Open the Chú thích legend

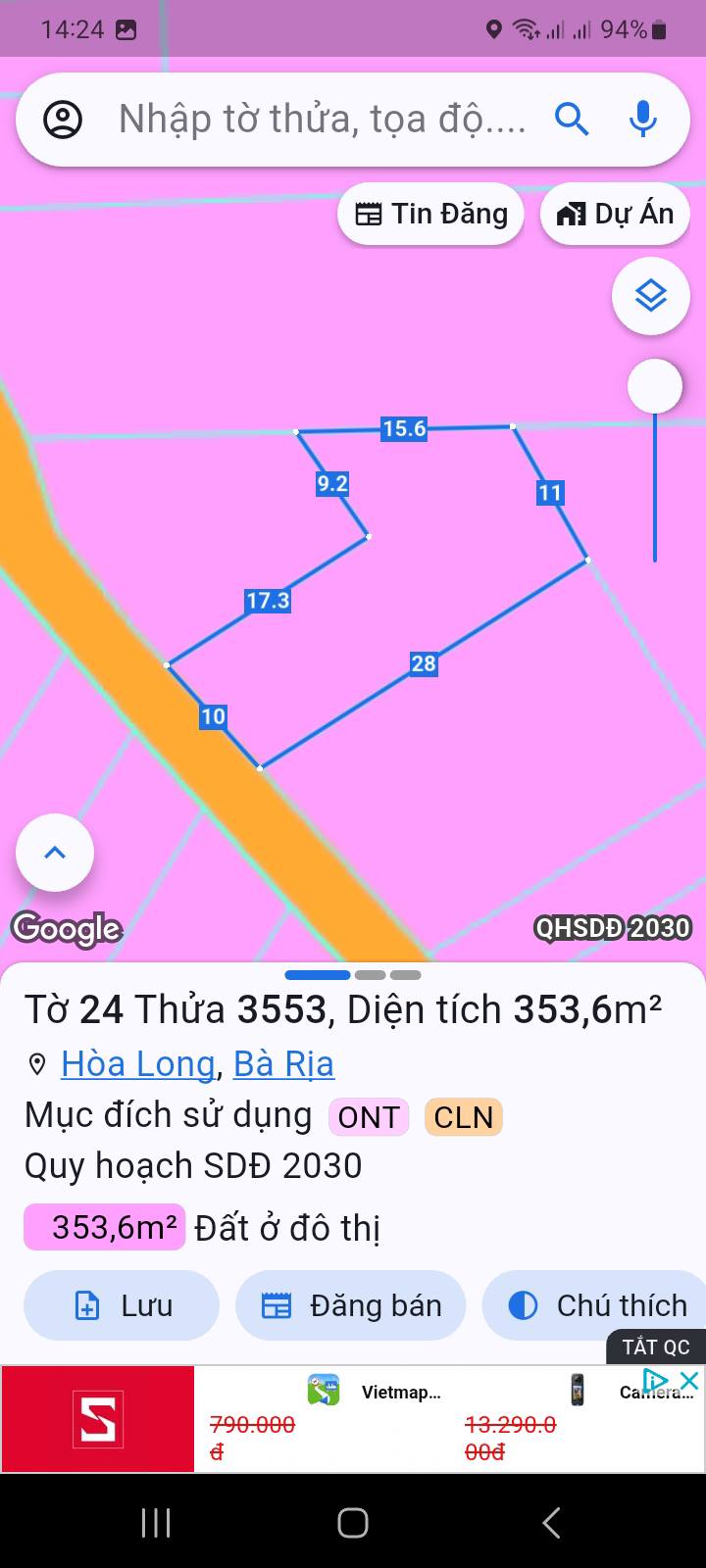[x=598, y=1305]
